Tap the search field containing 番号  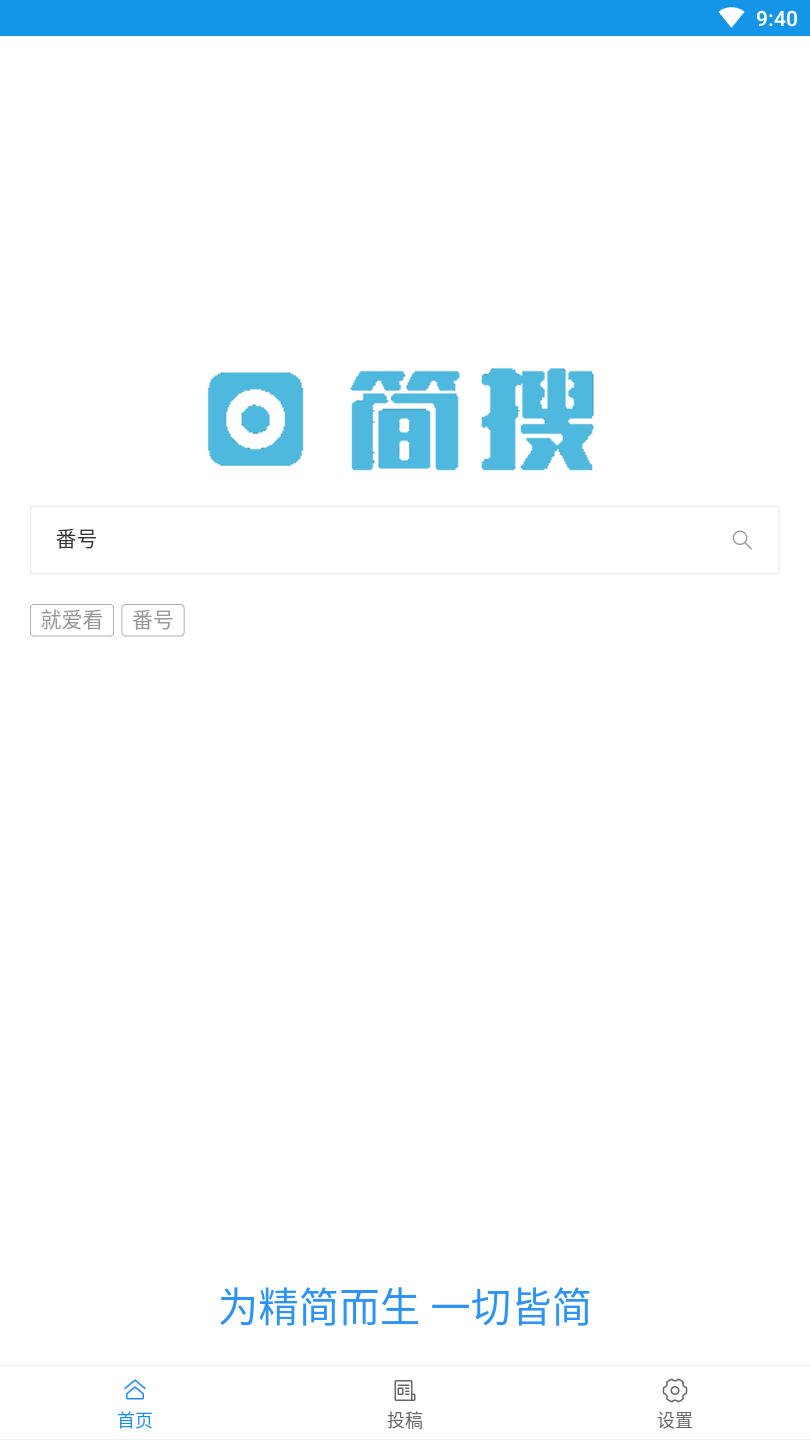click(380, 540)
